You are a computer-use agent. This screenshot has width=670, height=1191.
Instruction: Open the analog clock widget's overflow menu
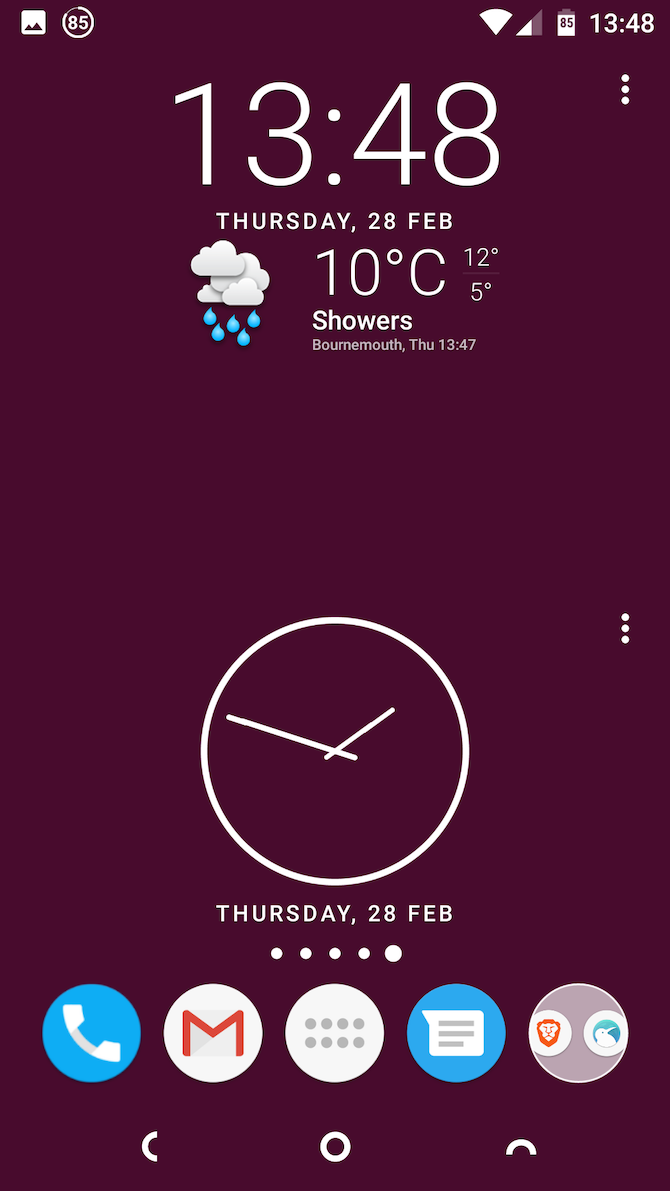[x=625, y=628]
